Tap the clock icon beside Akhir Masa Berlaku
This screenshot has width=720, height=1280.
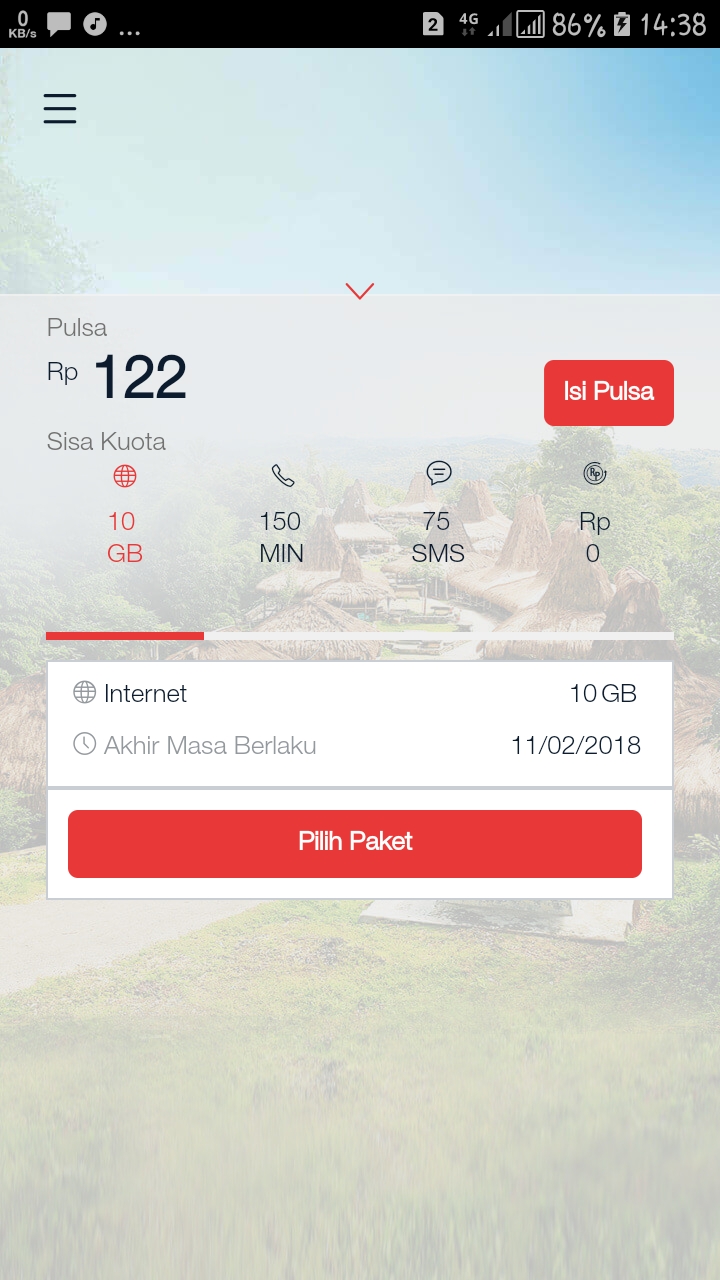point(86,745)
